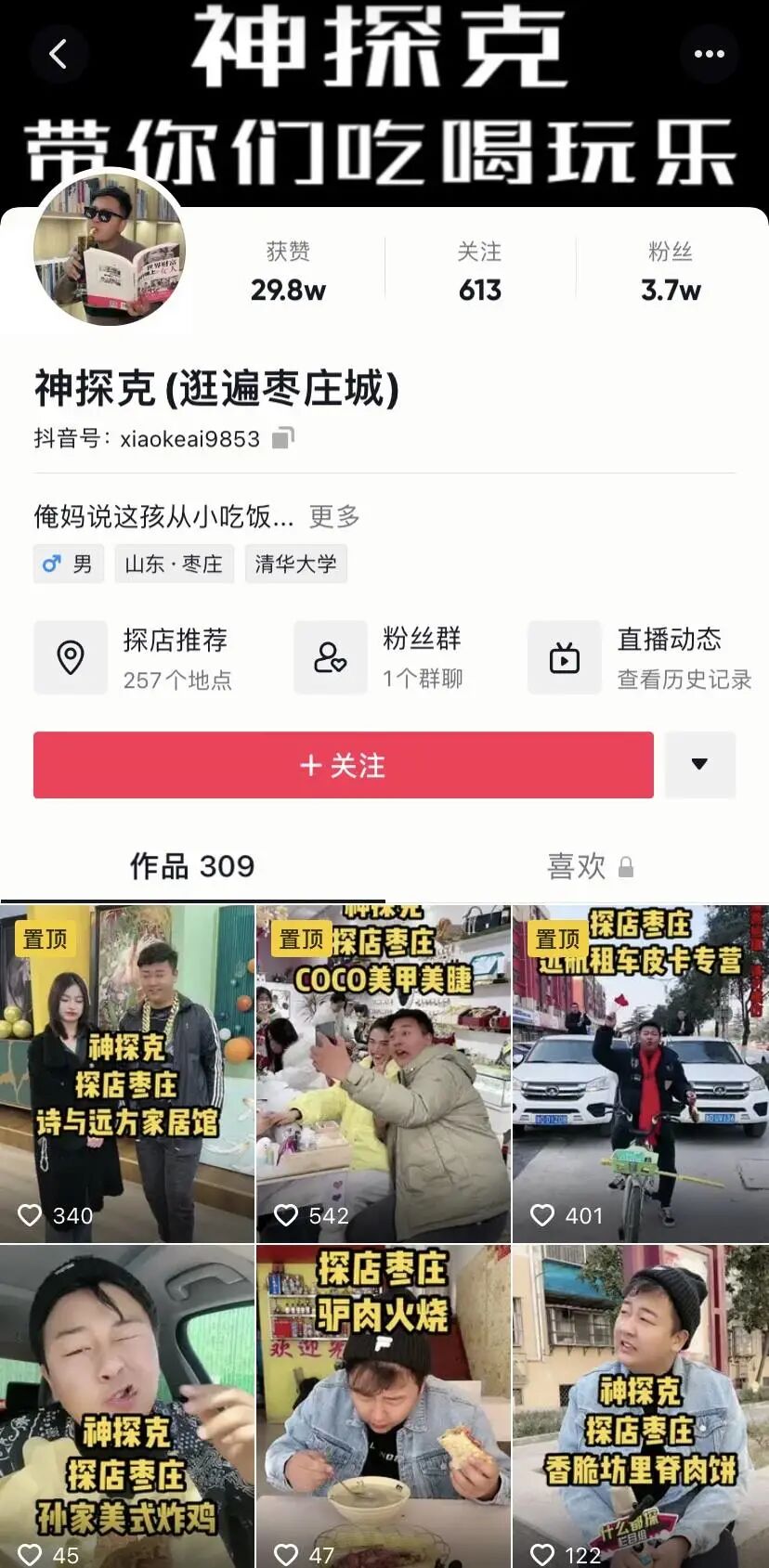Play the 孙家美式炸鸡 video
The width and height of the screenshot is (769, 1568).
[x=127, y=1406]
